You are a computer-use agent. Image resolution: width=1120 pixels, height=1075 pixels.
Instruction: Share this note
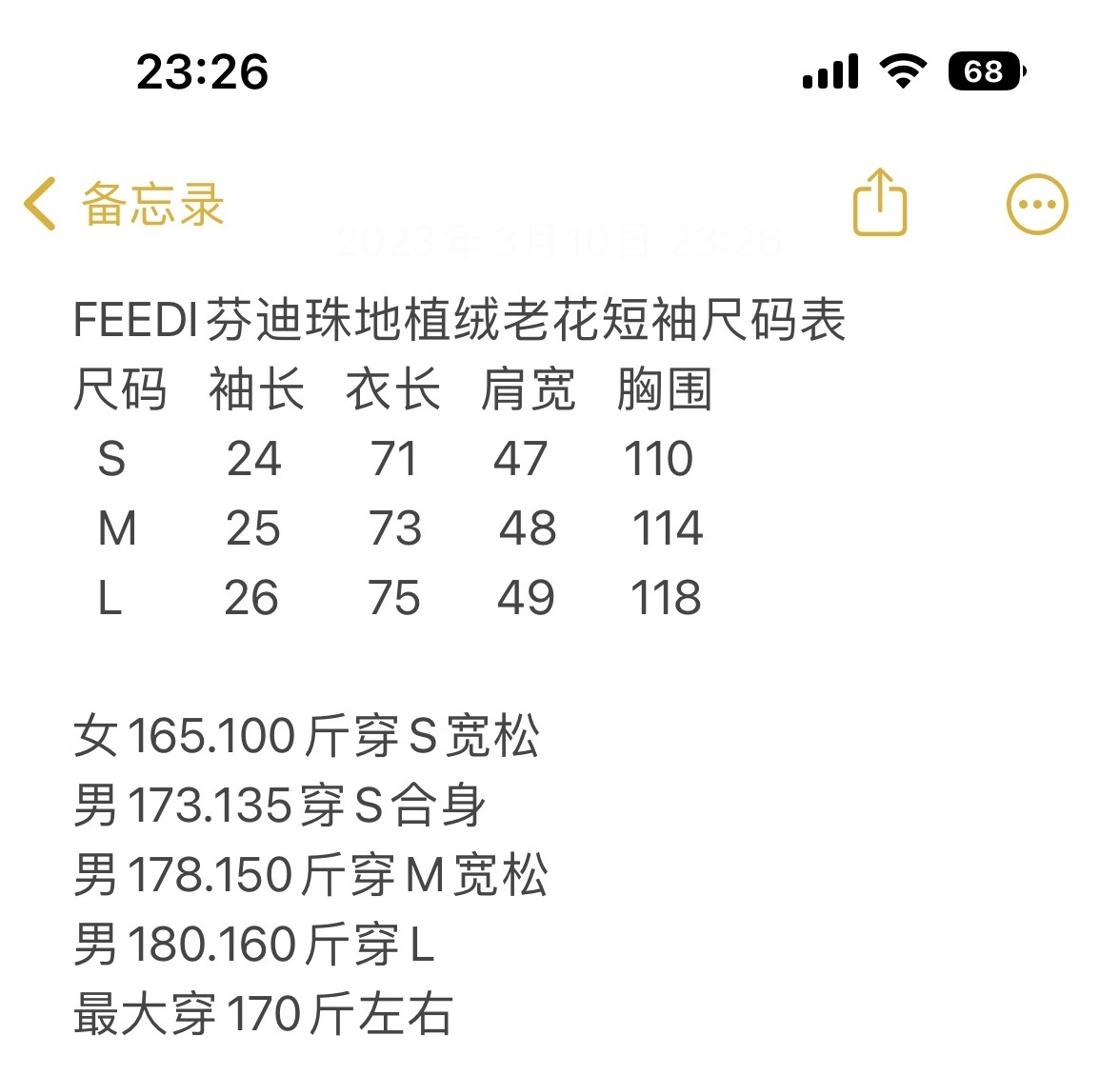click(x=879, y=203)
